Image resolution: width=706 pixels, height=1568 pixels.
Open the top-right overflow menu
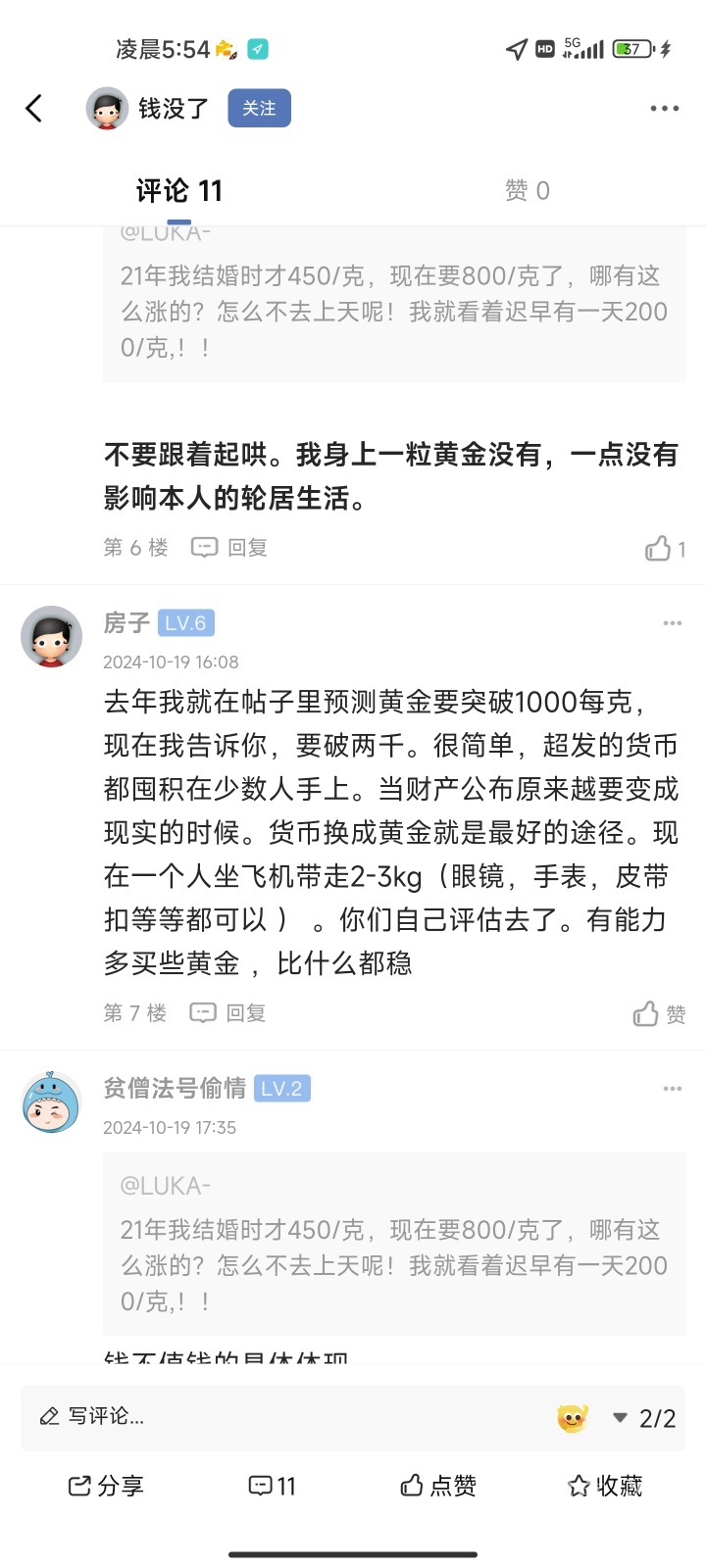point(664,109)
